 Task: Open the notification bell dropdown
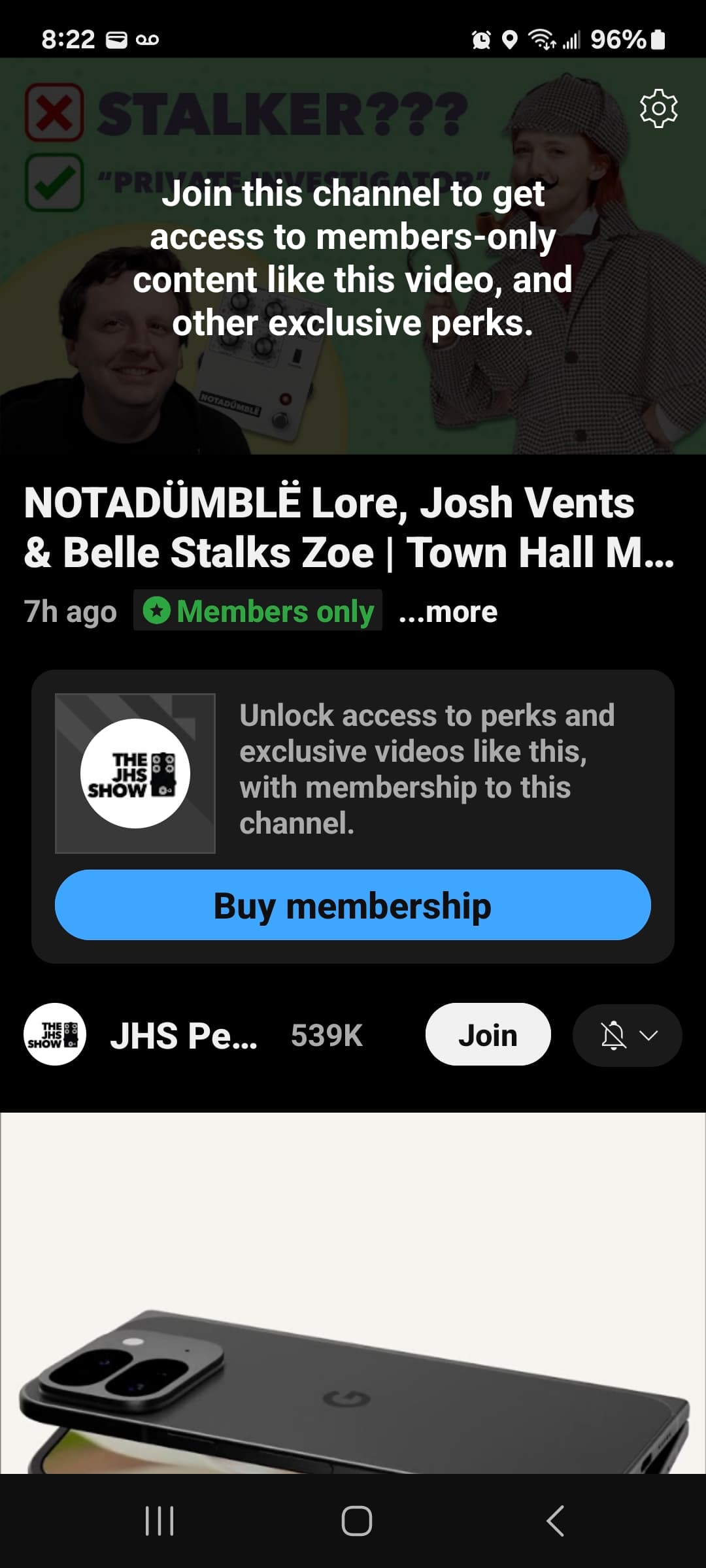(628, 1036)
